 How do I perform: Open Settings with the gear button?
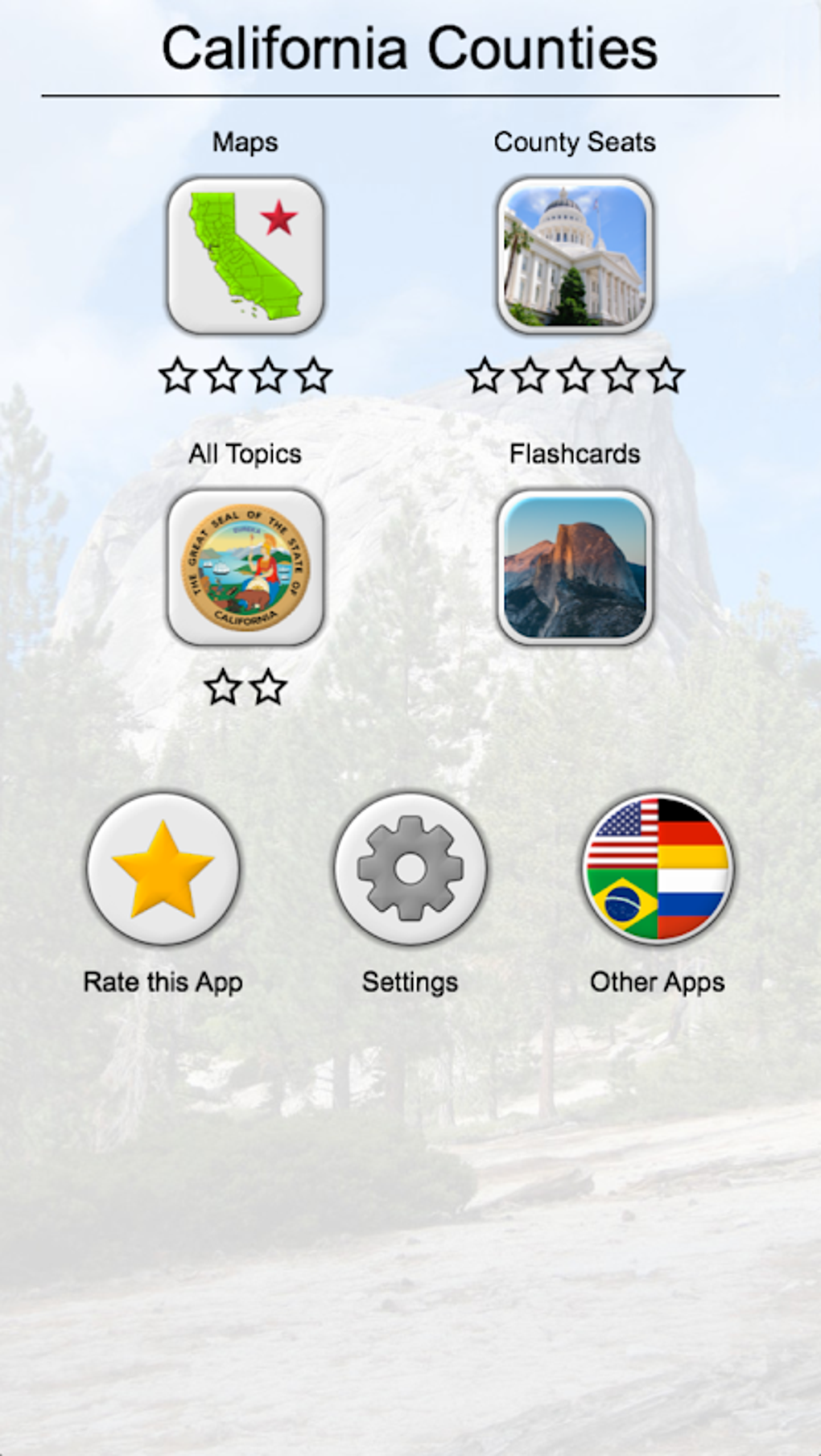(410, 868)
